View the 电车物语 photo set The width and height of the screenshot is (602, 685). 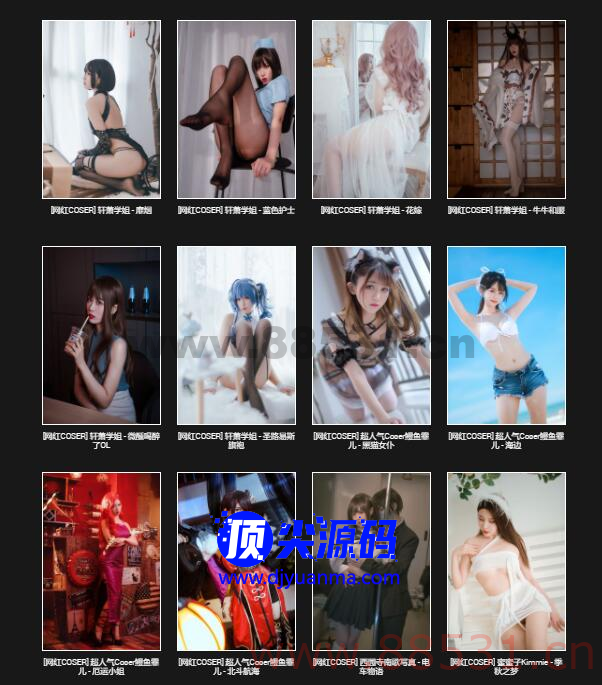(x=371, y=561)
